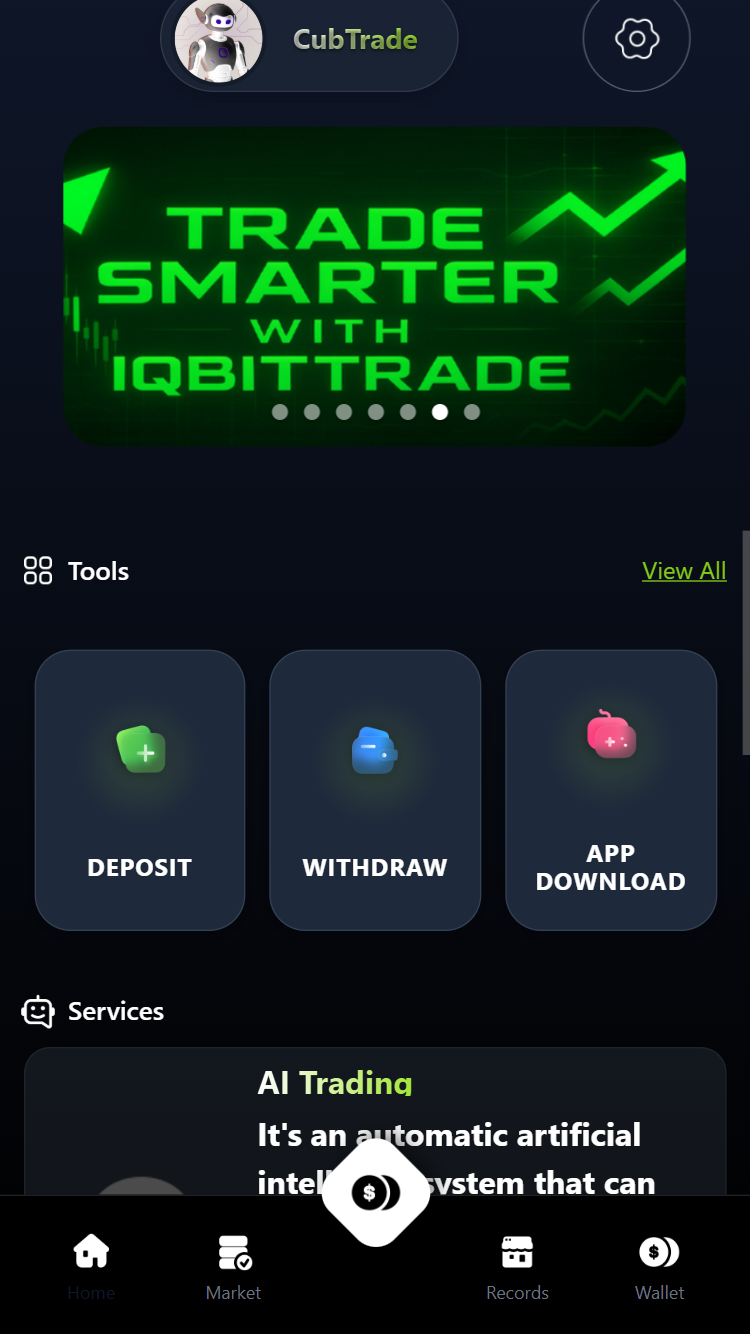Open the CubTrade profile pill
The height and width of the screenshot is (1334, 750).
[309, 40]
